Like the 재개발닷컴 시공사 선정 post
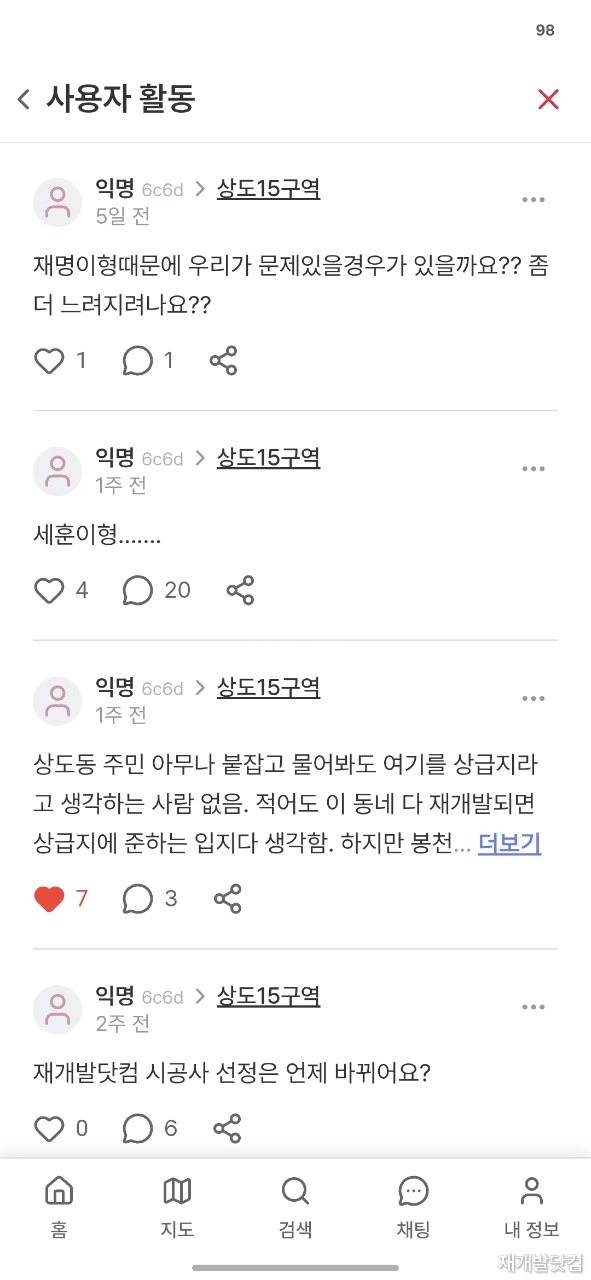The image size is (591, 1280). [49, 1129]
